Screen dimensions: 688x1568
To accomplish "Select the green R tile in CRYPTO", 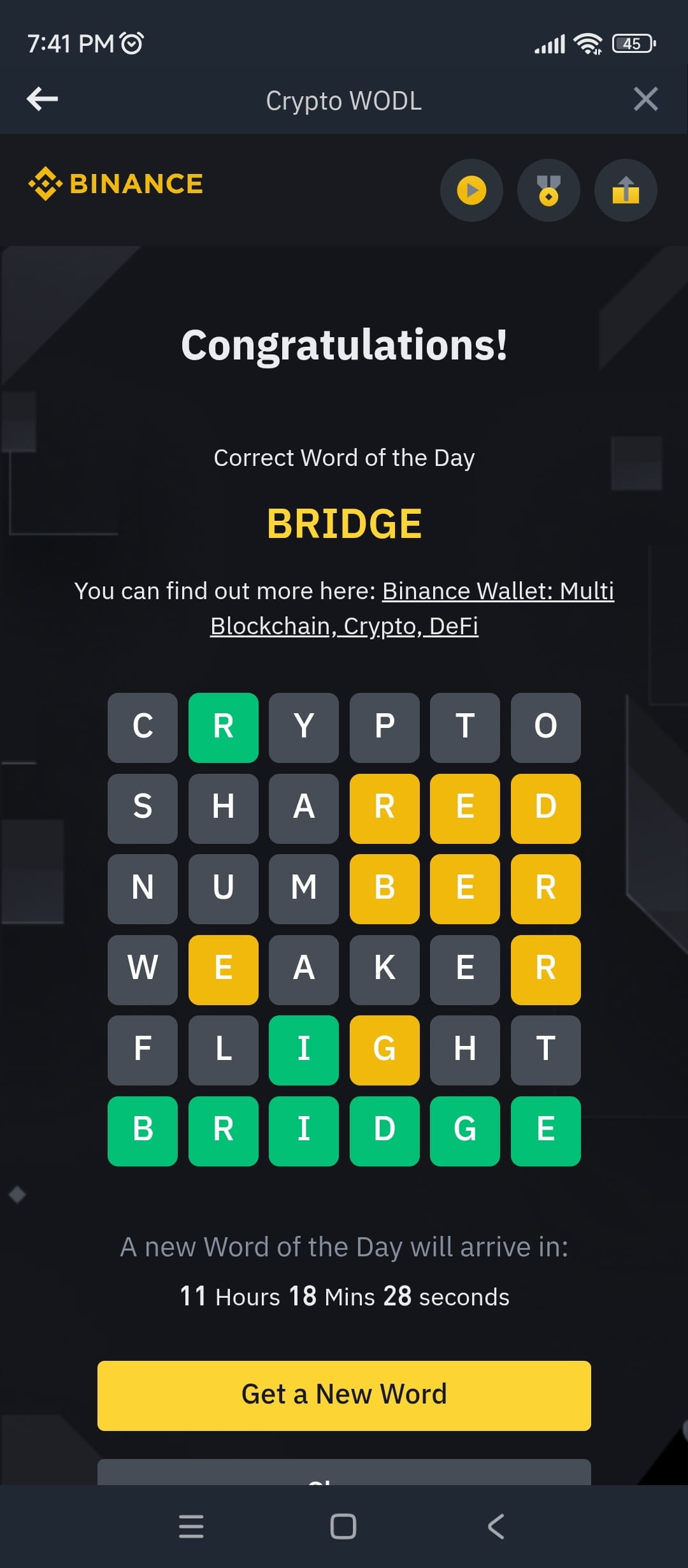I will pyautogui.click(x=223, y=727).
